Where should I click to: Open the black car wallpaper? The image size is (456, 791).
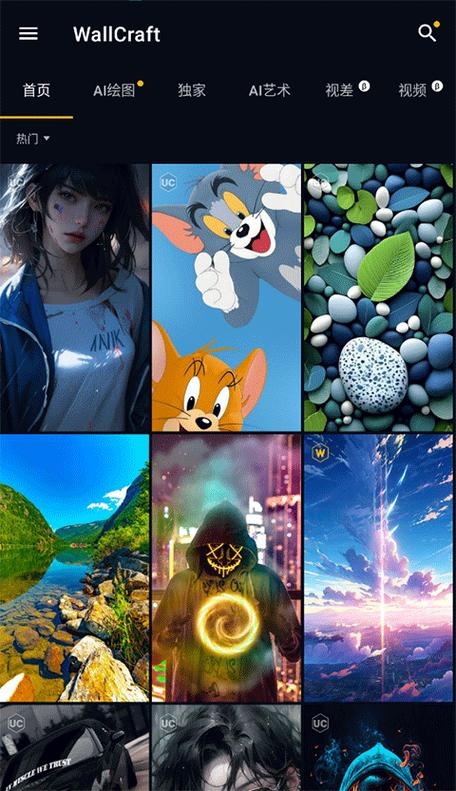[75, 748]
